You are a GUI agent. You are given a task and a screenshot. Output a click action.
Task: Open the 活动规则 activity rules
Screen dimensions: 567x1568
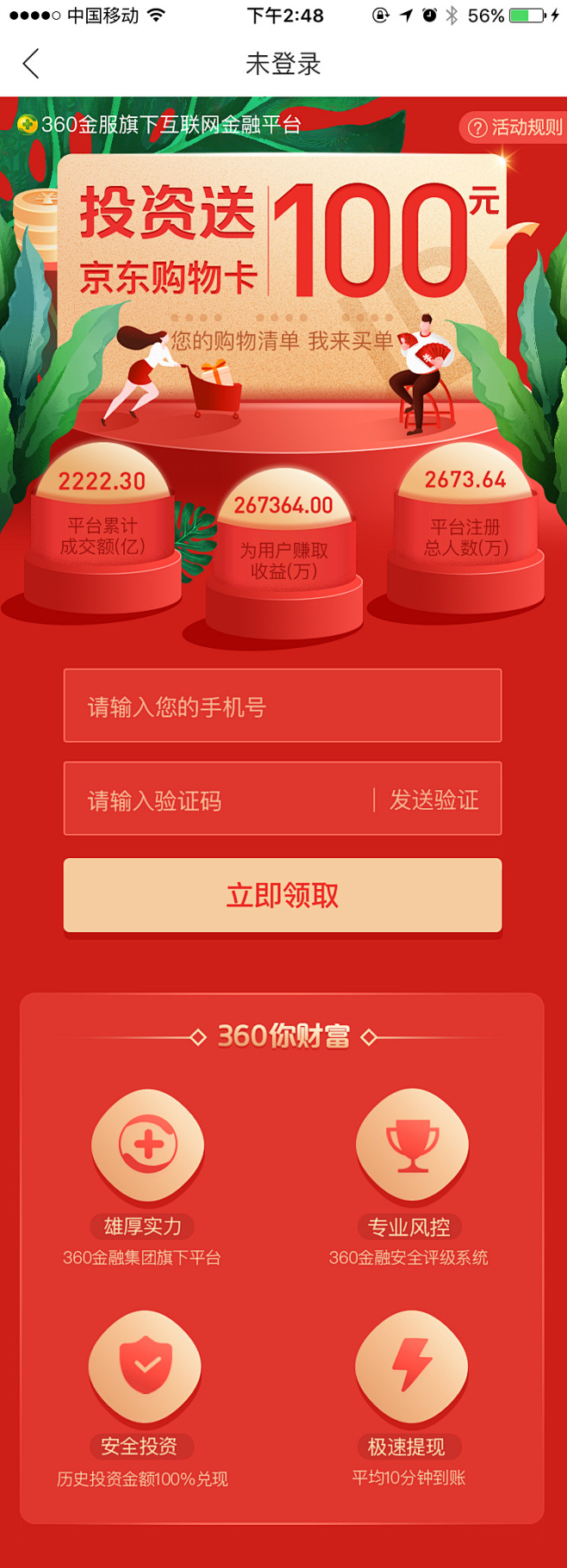(515, 128)
